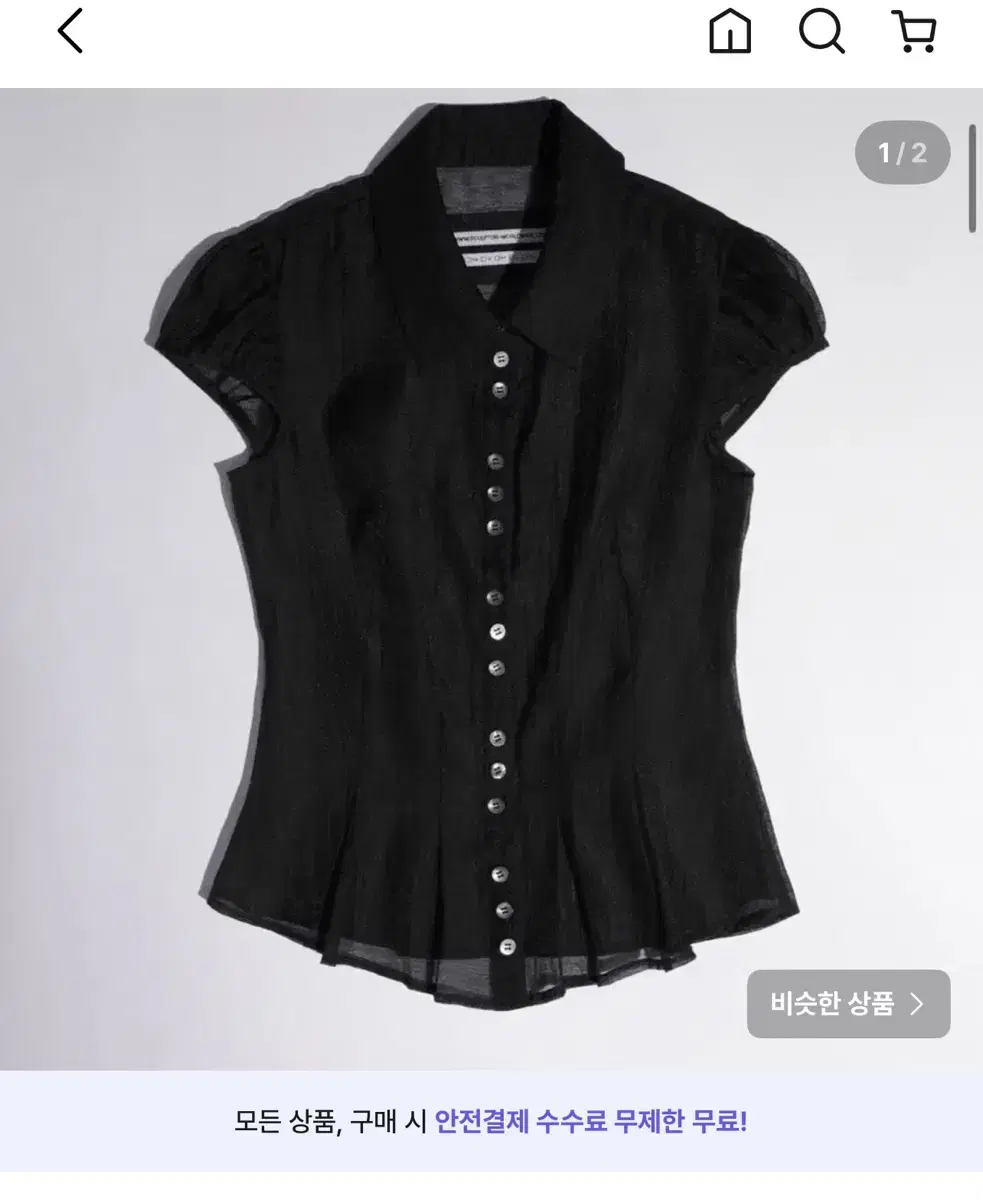
Task: Open the black blouse product photo
Action: (x=491, y=579)
